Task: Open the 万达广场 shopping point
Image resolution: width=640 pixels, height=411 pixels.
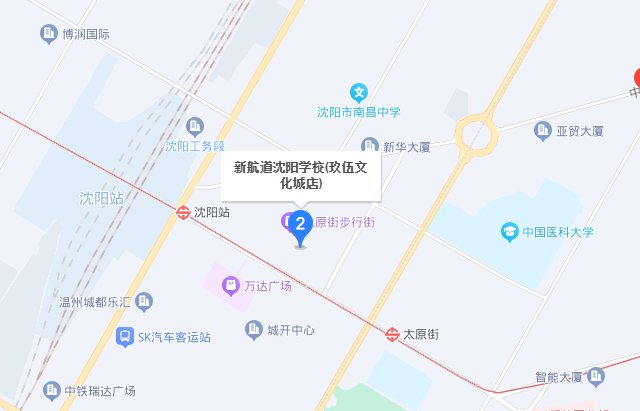Action: coord(231,286)
